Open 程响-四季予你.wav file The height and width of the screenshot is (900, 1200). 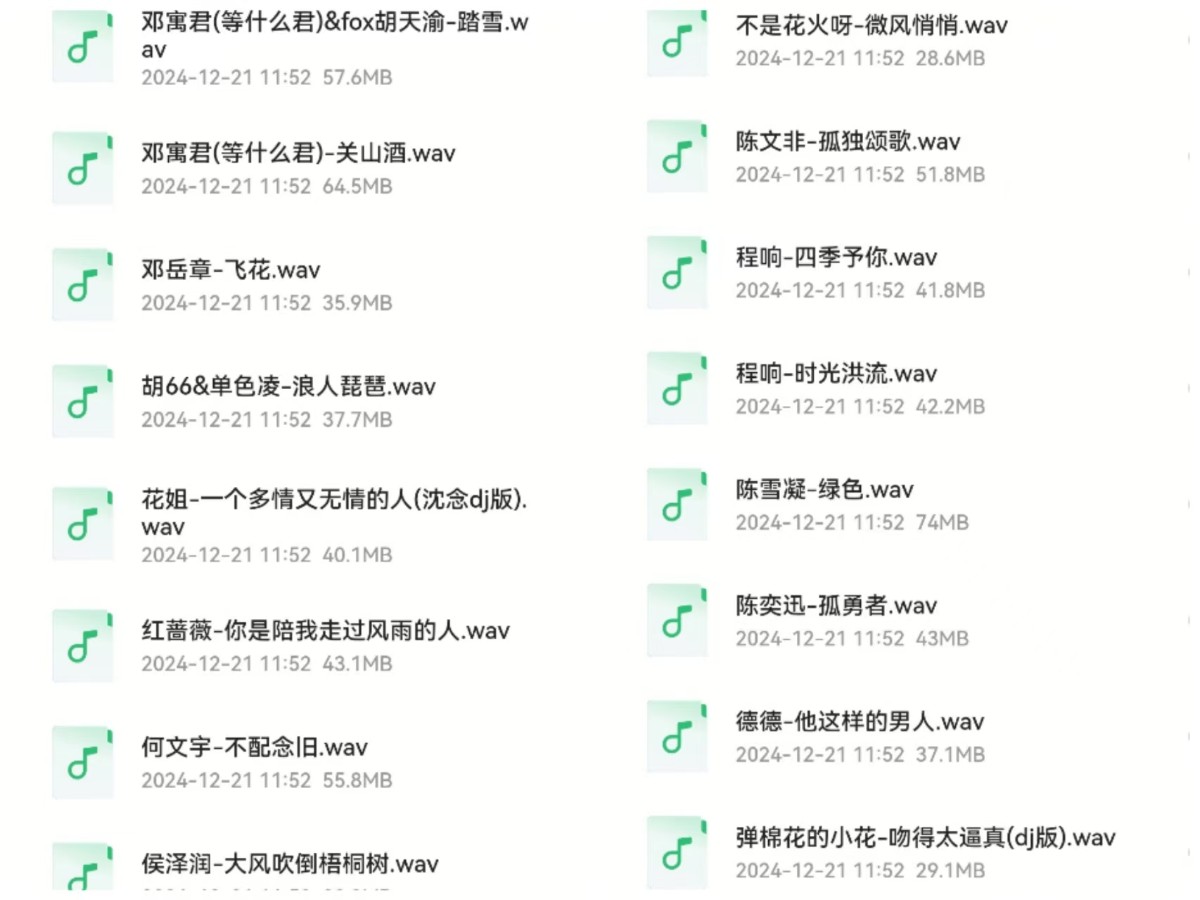836,257
